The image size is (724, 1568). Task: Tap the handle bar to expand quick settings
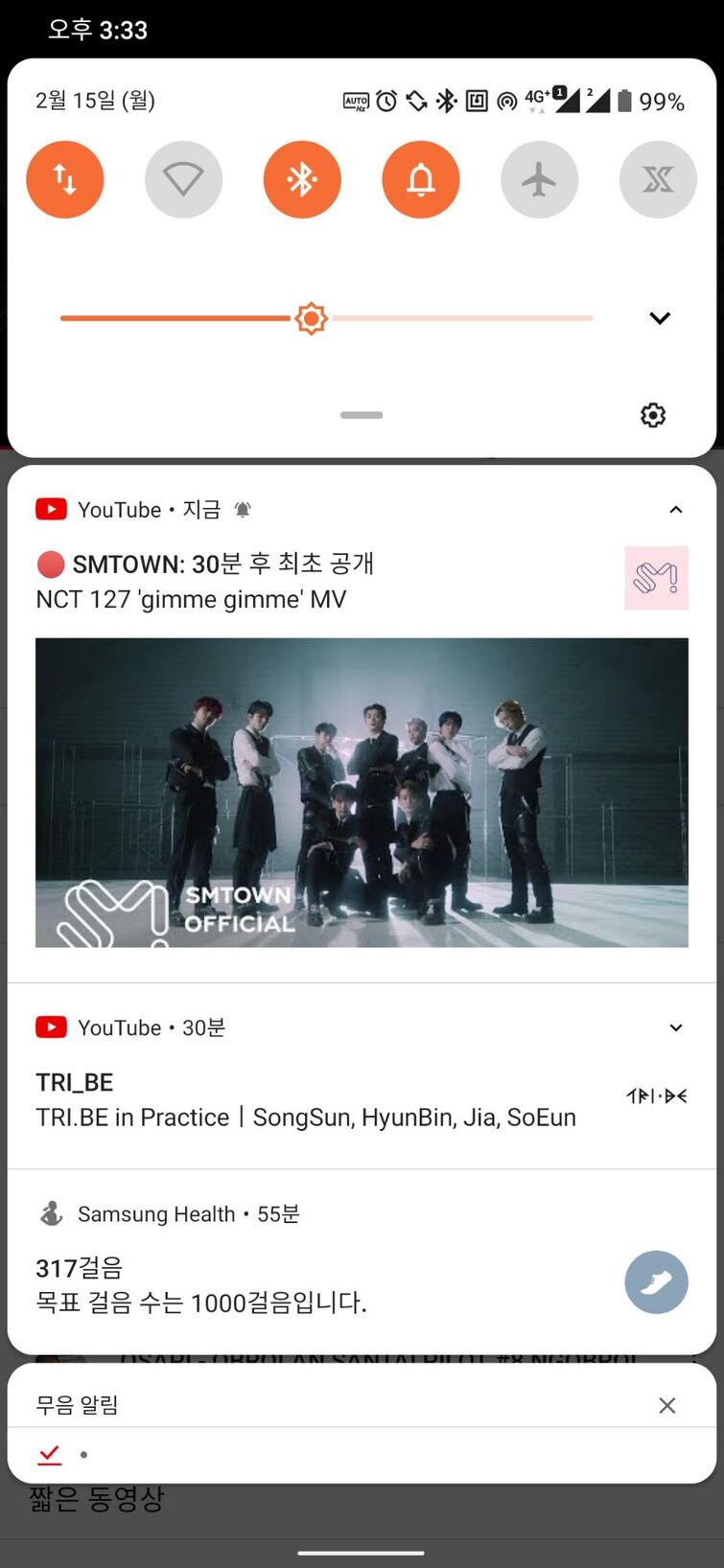point(362,415)
